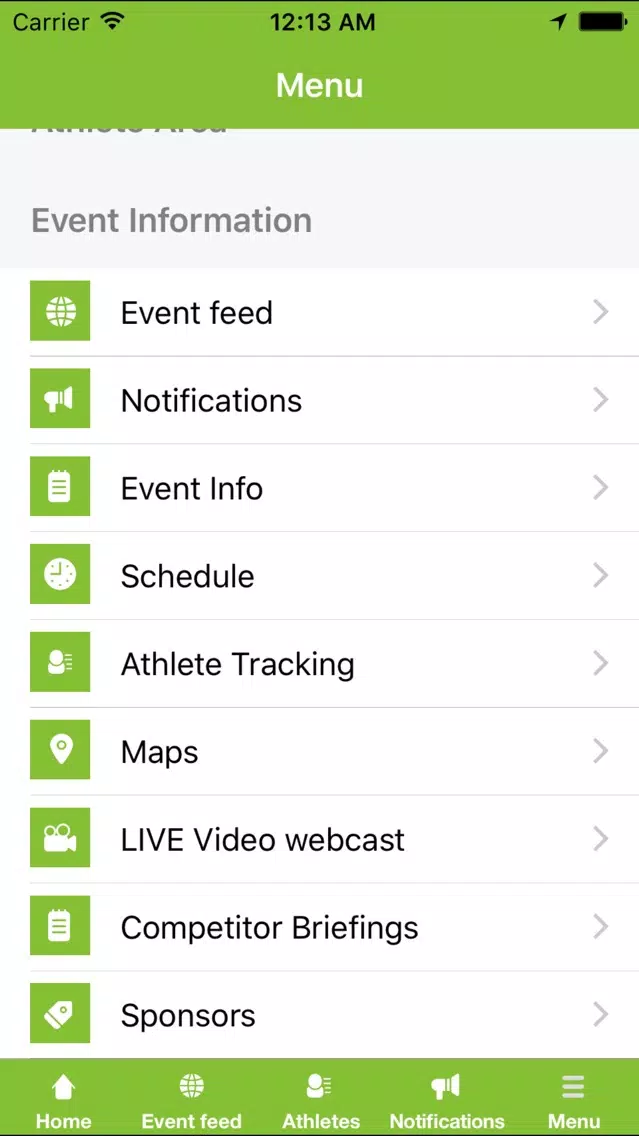Open LIVE Video webcast
Image resolution: width=639 pixels, height=1136 pixels.
320,839
